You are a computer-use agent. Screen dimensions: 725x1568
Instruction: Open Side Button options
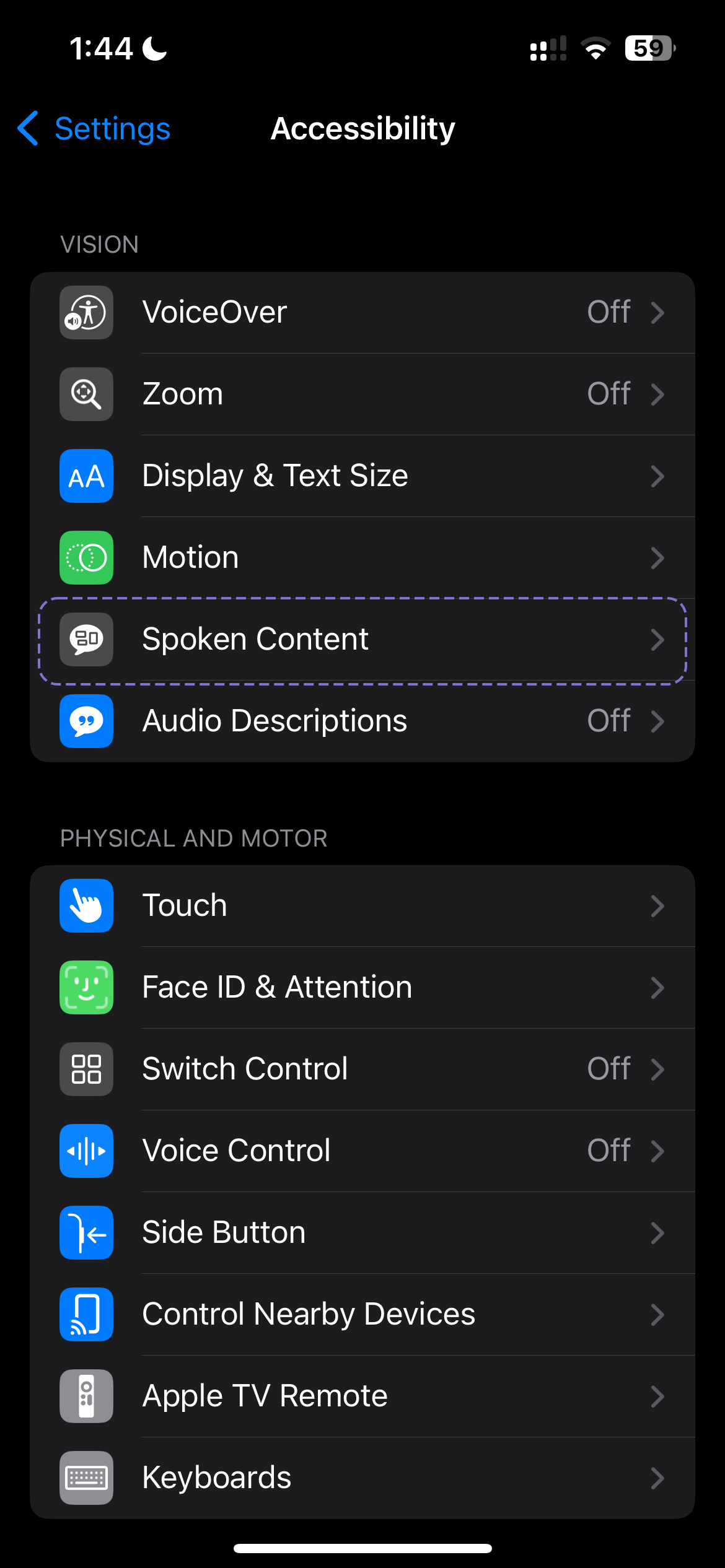coord(362,1233)
